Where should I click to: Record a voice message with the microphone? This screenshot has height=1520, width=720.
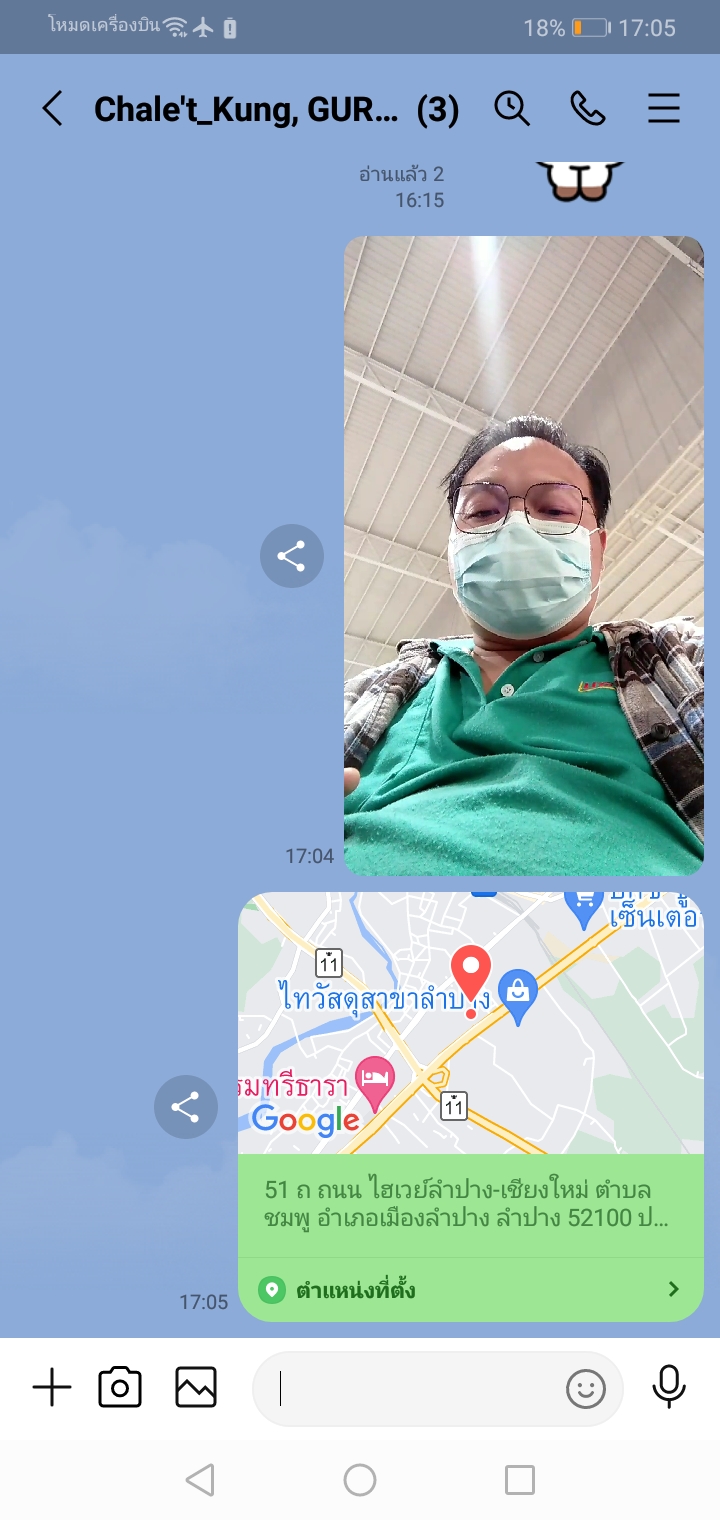668,1387
